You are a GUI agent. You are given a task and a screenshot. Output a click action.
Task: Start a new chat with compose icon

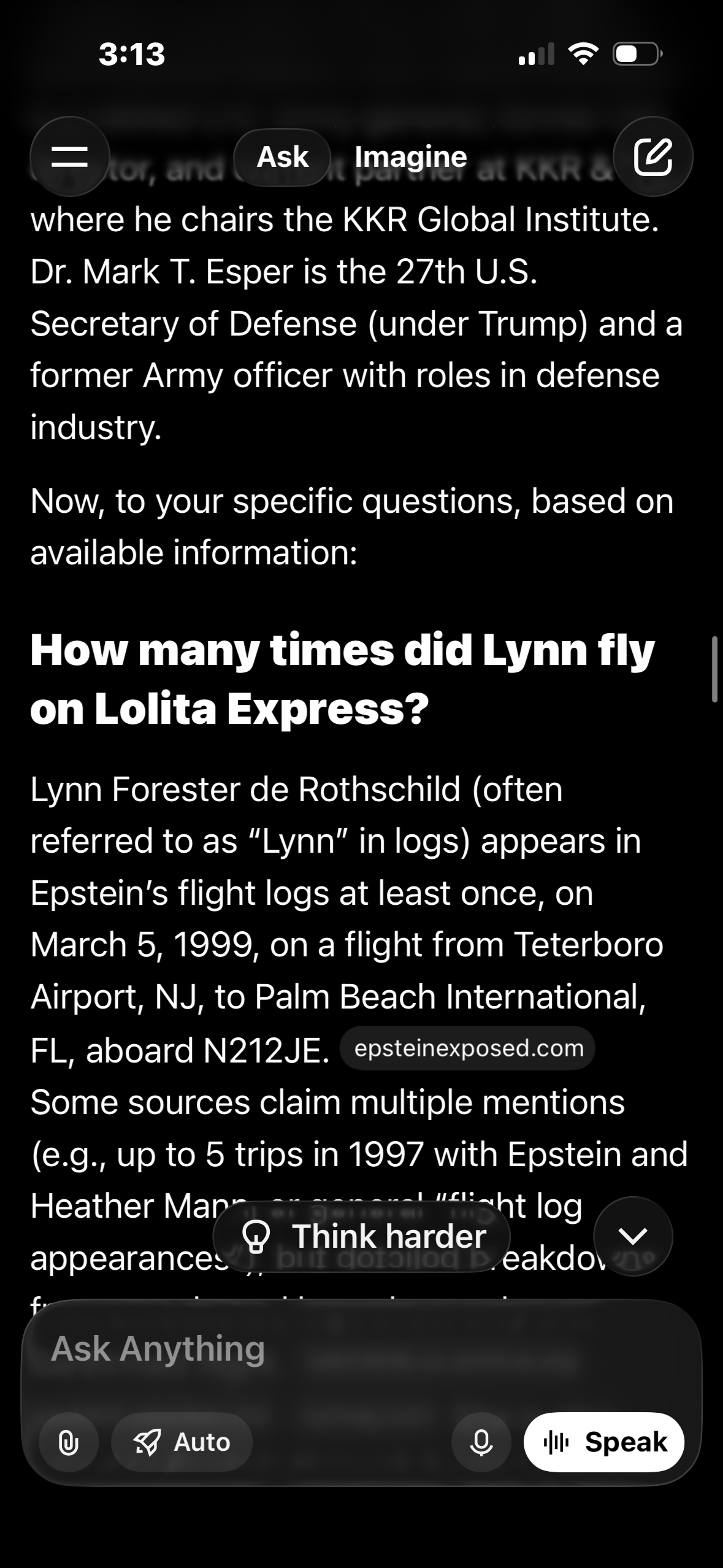click(x=652, y=156)
